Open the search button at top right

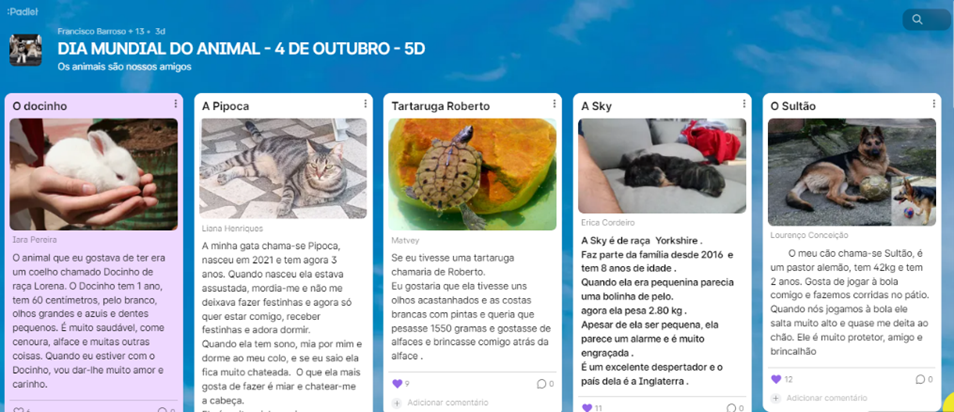925,20
